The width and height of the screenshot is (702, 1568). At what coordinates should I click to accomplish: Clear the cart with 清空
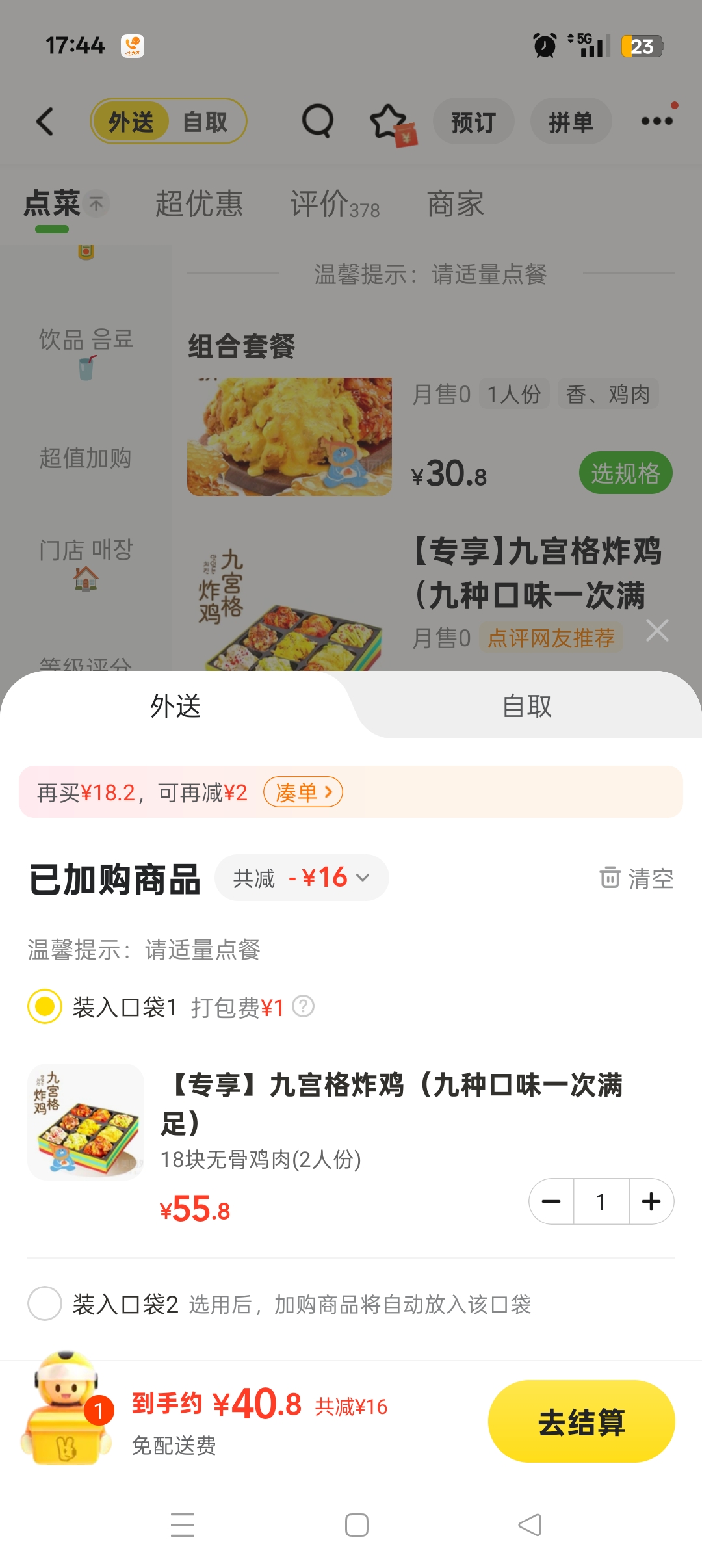[636, 878]
